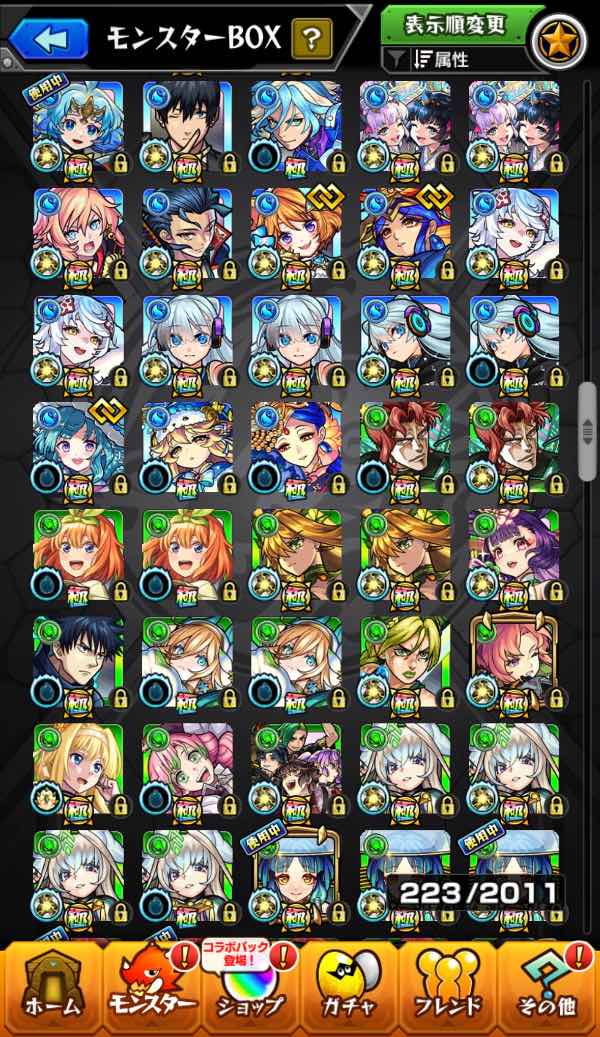Screen dimensions: 600x1037
Task: Open the group of characters monster tile
Action: (296, 771)
